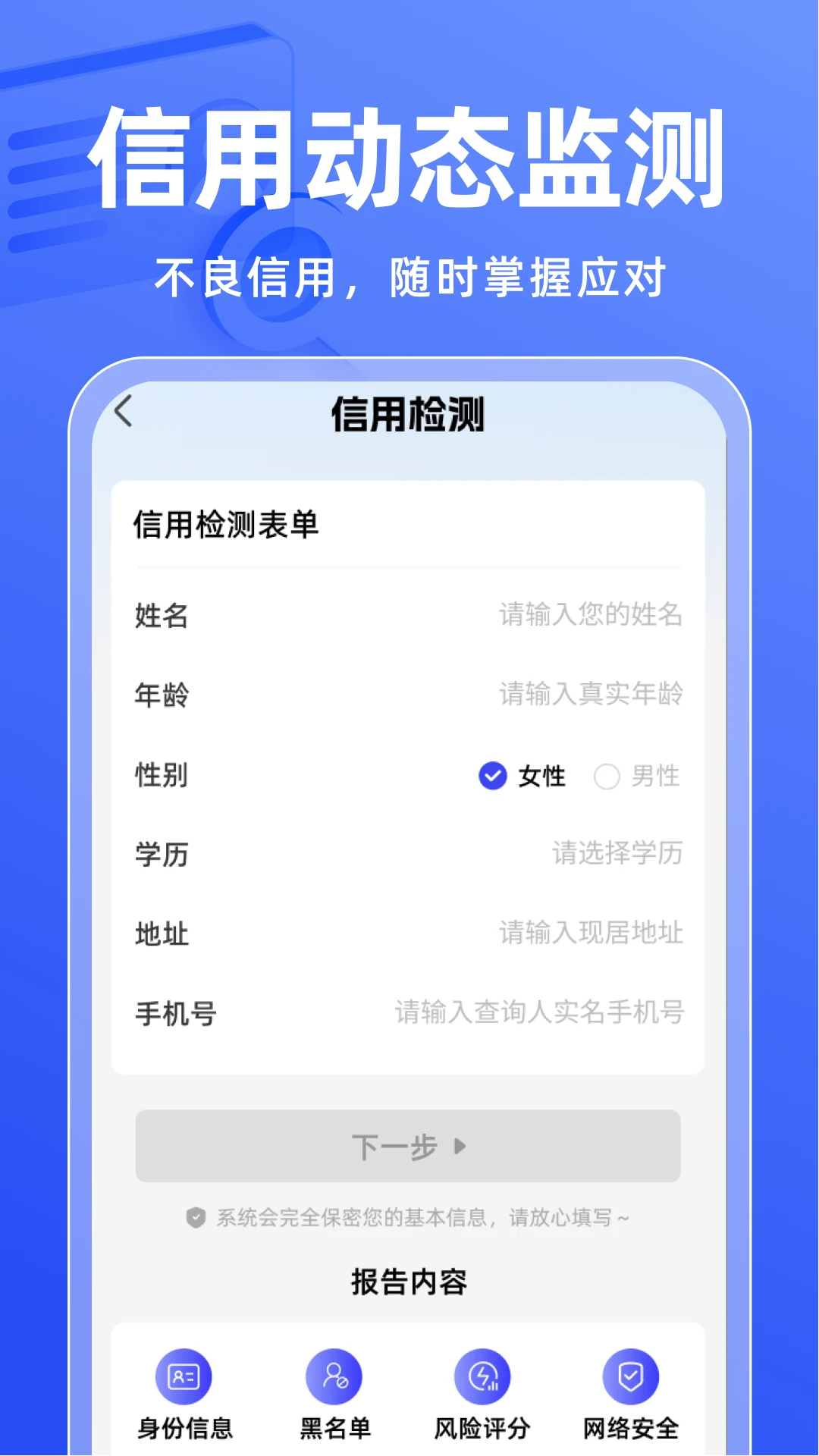The width and height of the screenshot is (819, 1456).
Task: Tap the 网络安全 network security shield icon
Action: click(x=632, y=1376)
